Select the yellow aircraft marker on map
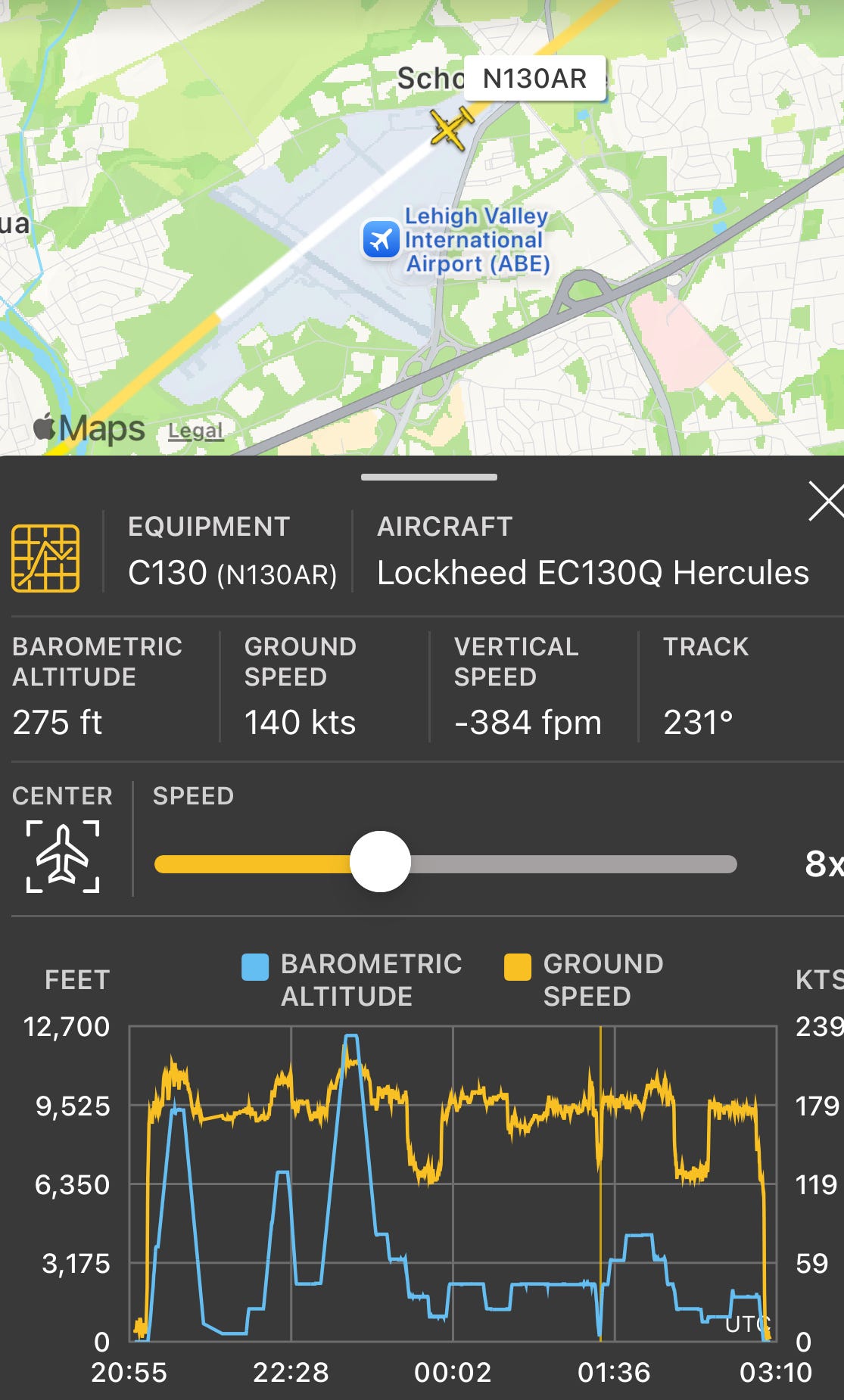This screenshot has height=1400, width=844. point(452,128)
